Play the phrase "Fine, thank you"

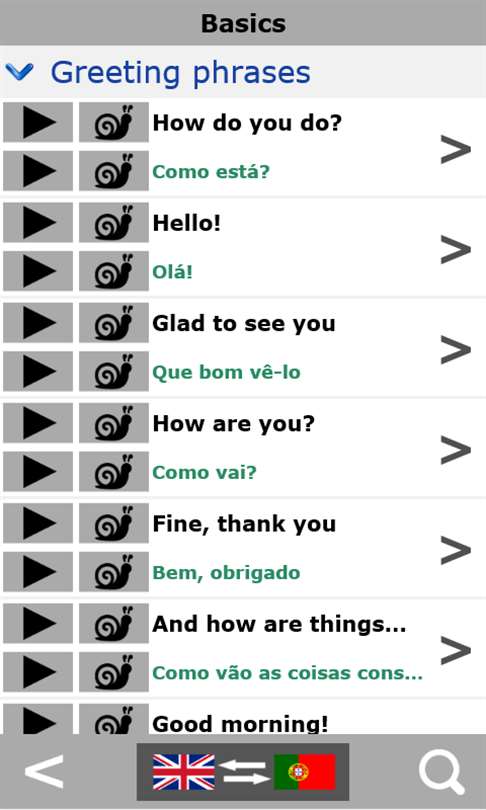38,523
